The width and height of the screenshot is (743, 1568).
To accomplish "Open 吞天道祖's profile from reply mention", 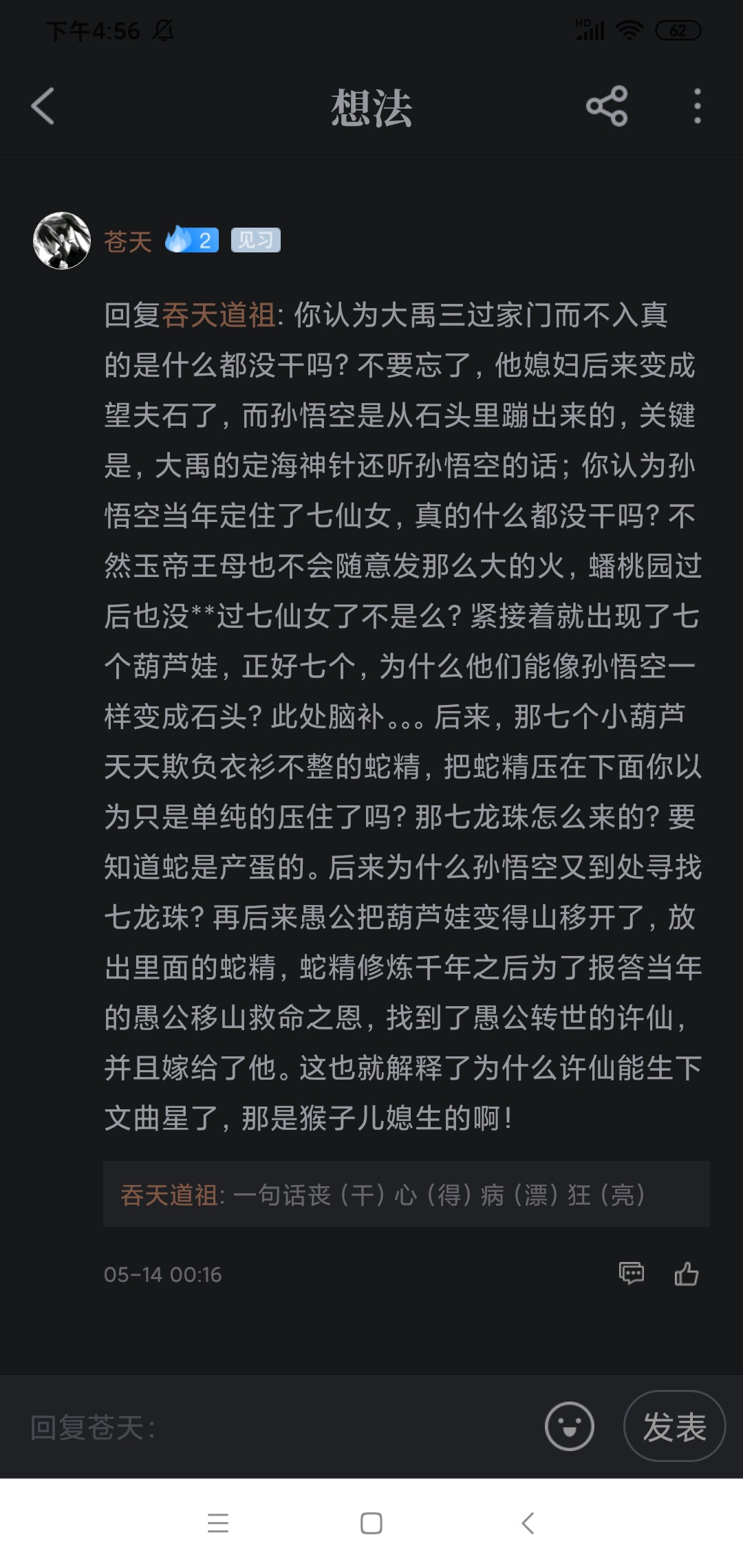I will 219,316.
